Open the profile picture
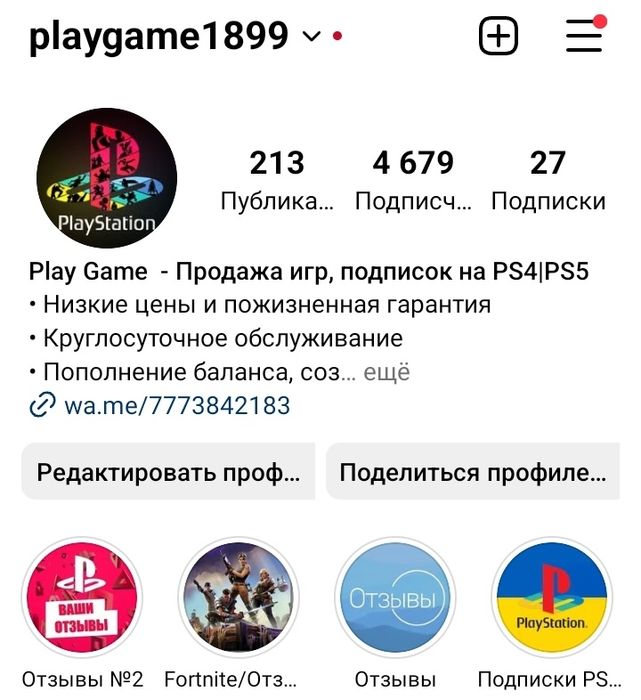 pyautogui.click(x=107, y=179)
